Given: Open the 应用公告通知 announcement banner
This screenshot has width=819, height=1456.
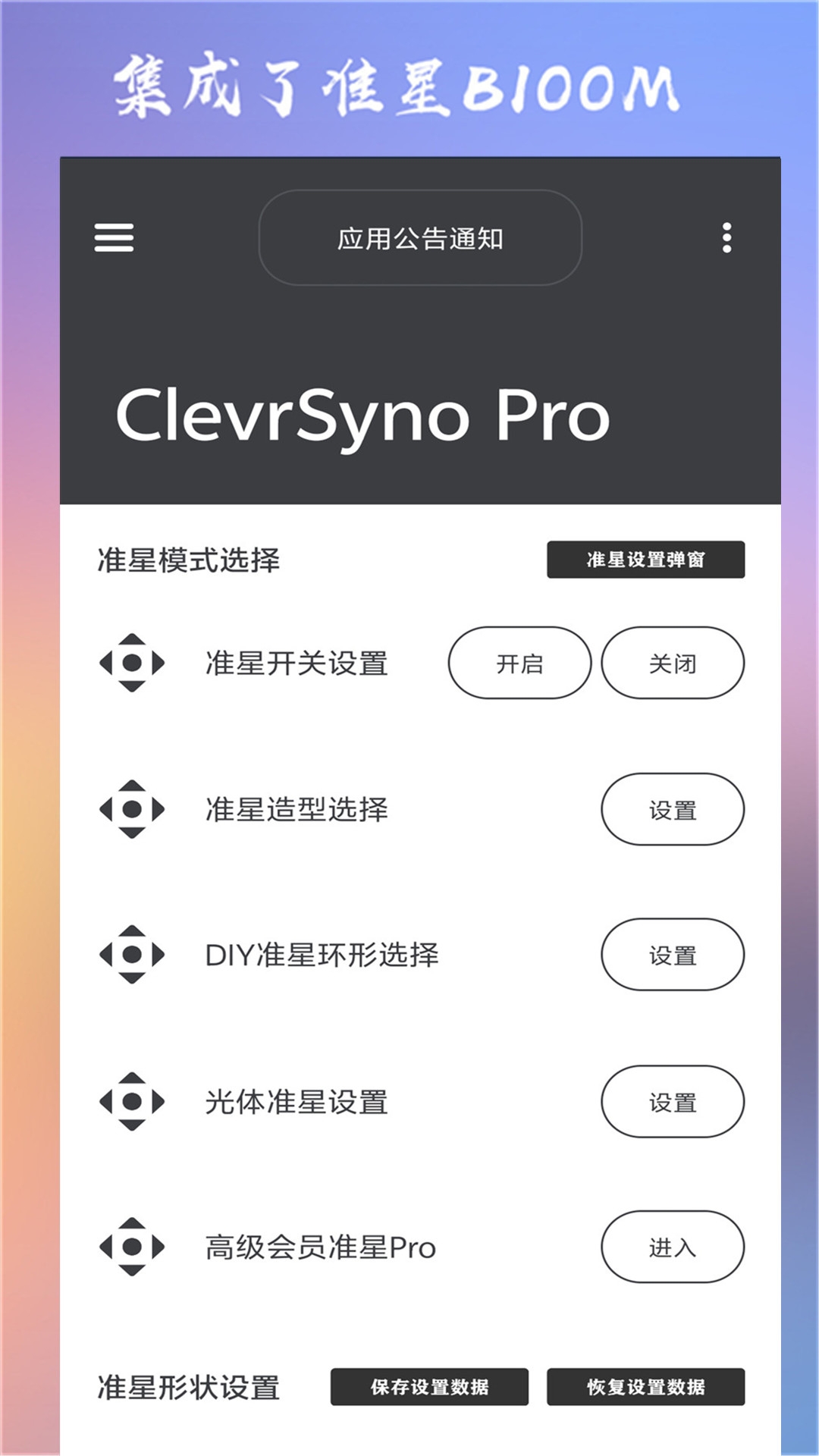Looking at the screenshot, I should pos(421,237).
